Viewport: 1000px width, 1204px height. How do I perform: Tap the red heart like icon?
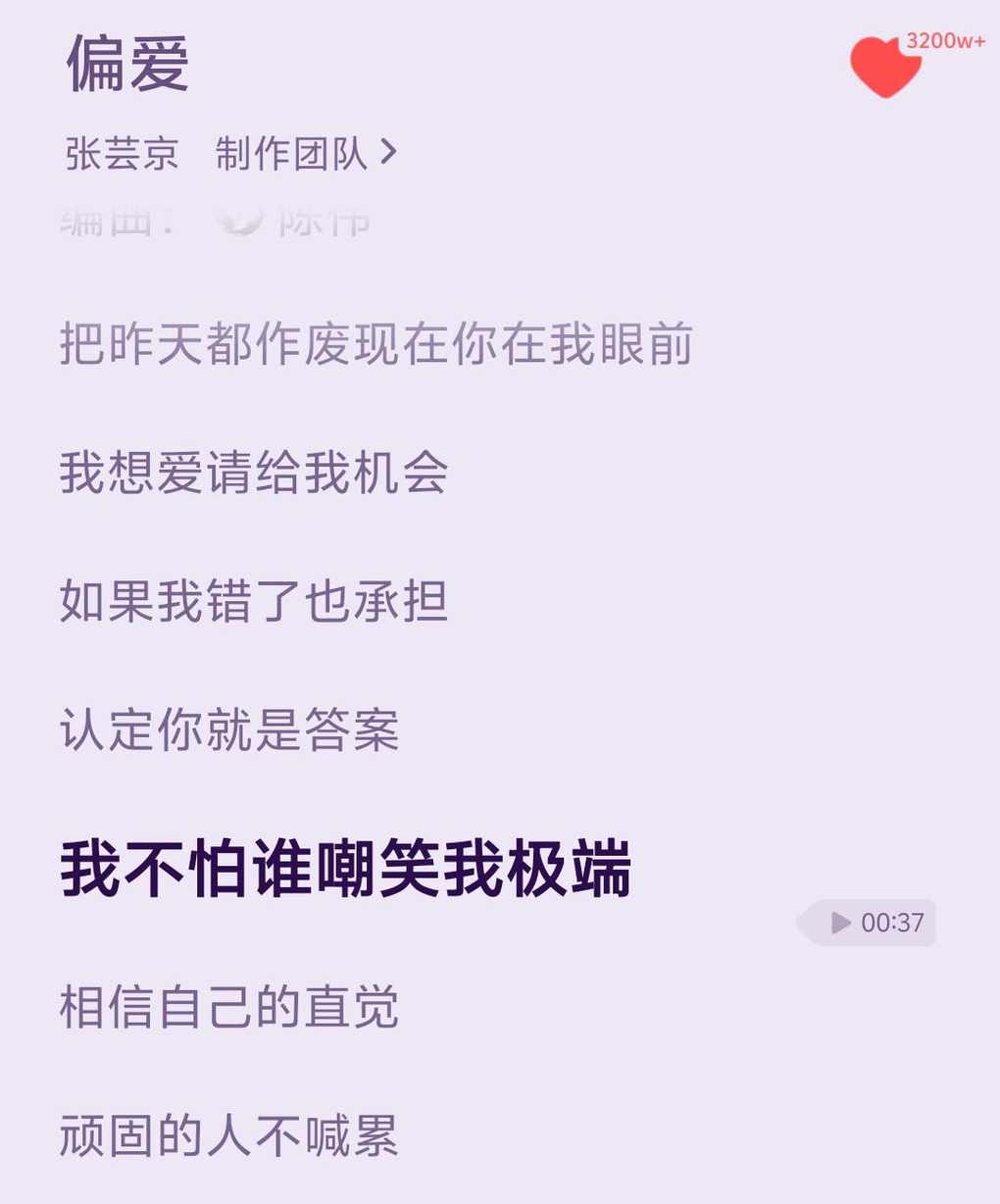click(x=885, y=67)
